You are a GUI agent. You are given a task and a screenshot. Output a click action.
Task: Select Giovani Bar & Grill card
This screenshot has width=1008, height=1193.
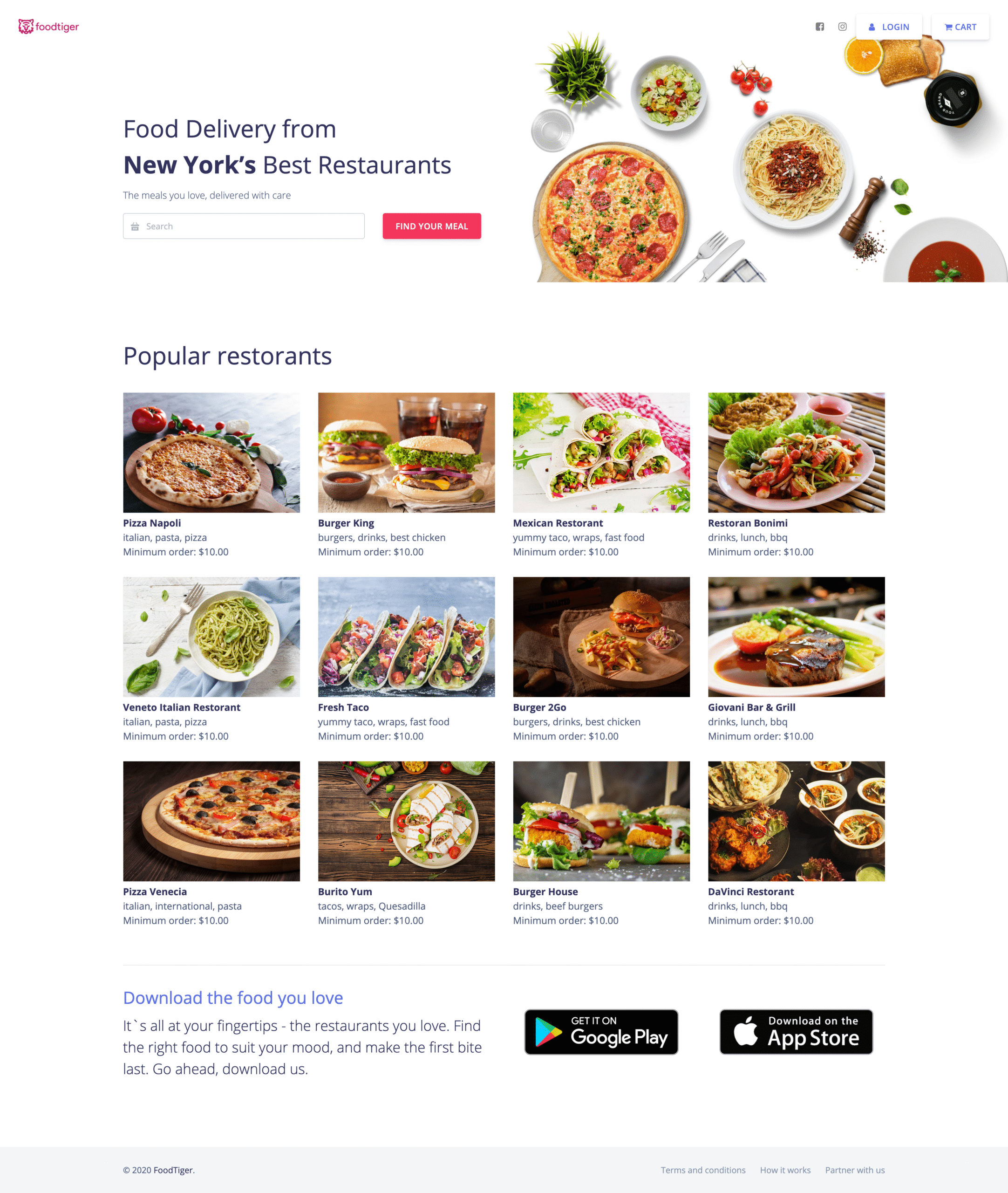[796, 637]
